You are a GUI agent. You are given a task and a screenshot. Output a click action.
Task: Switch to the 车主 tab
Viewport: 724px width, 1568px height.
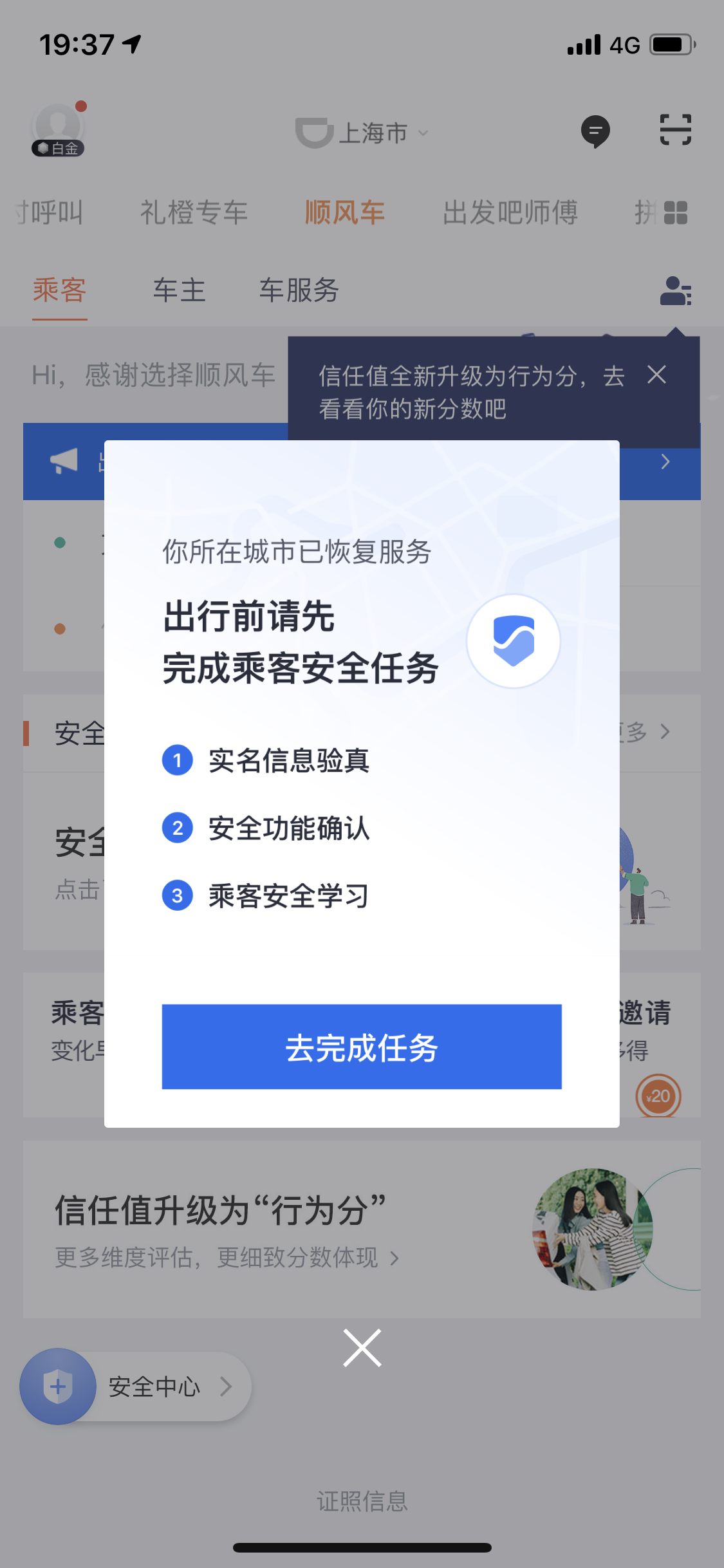tap(179, 290)
